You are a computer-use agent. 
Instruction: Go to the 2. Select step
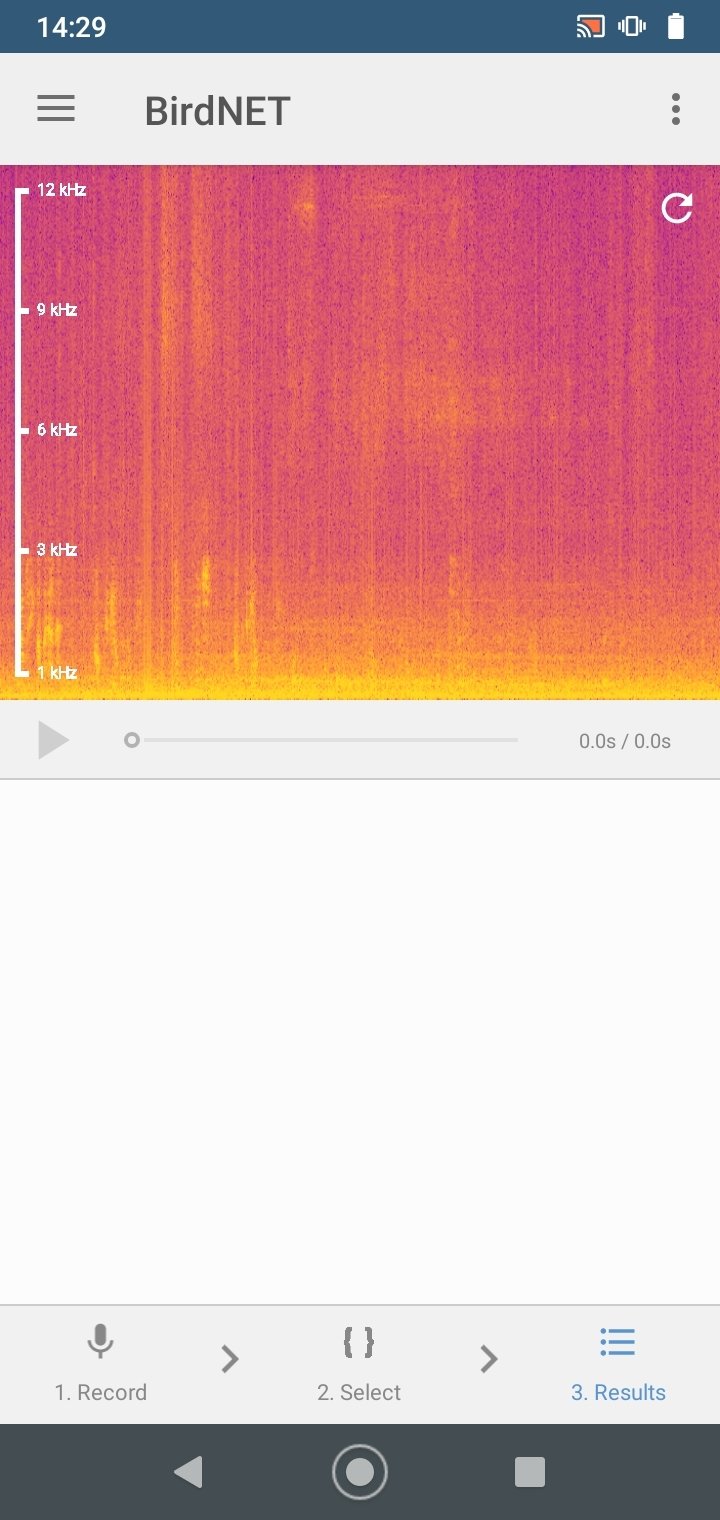coord(359,1363)
